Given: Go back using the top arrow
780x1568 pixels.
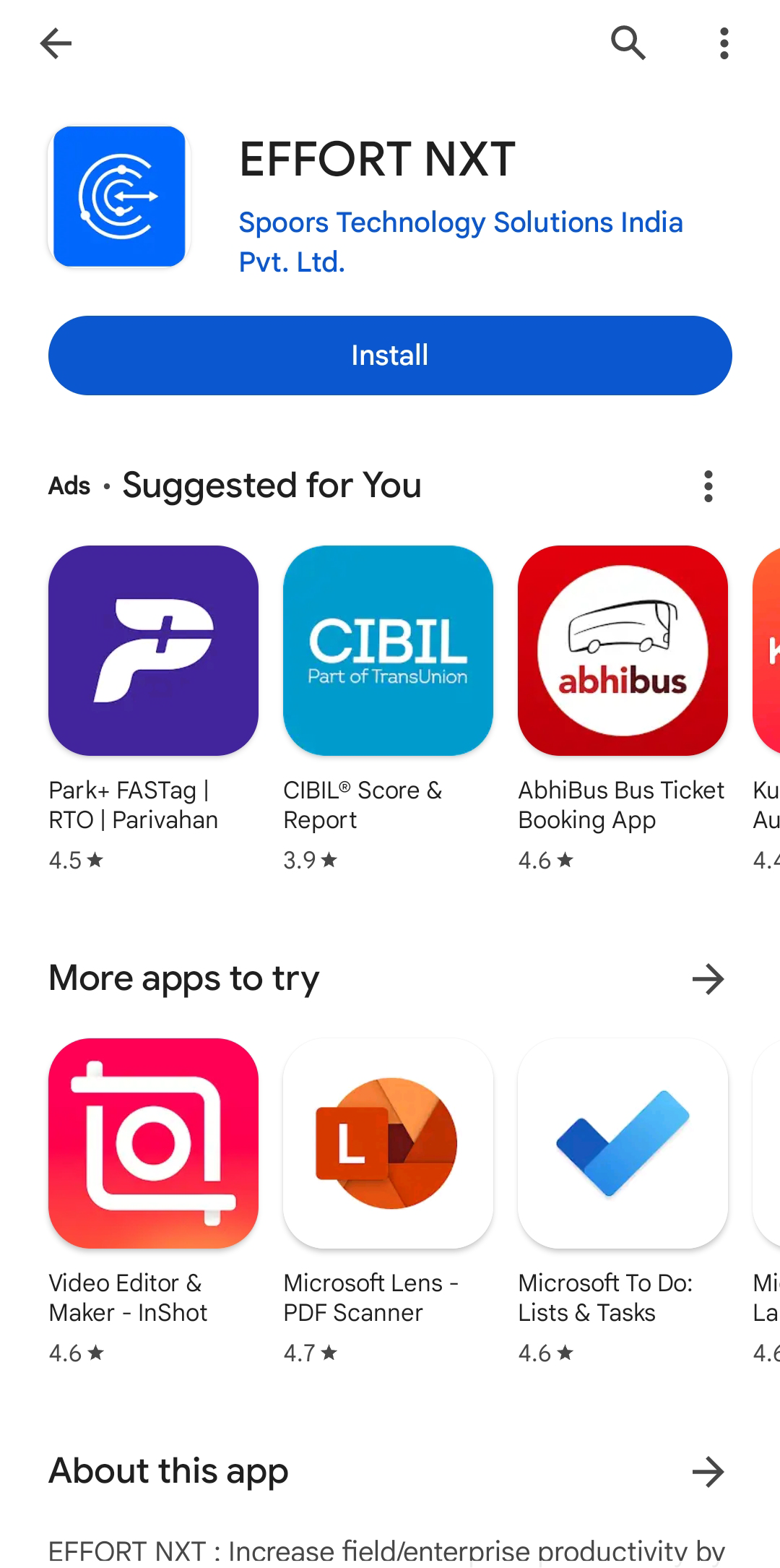Looking at the screenshot, I should 56,43.
